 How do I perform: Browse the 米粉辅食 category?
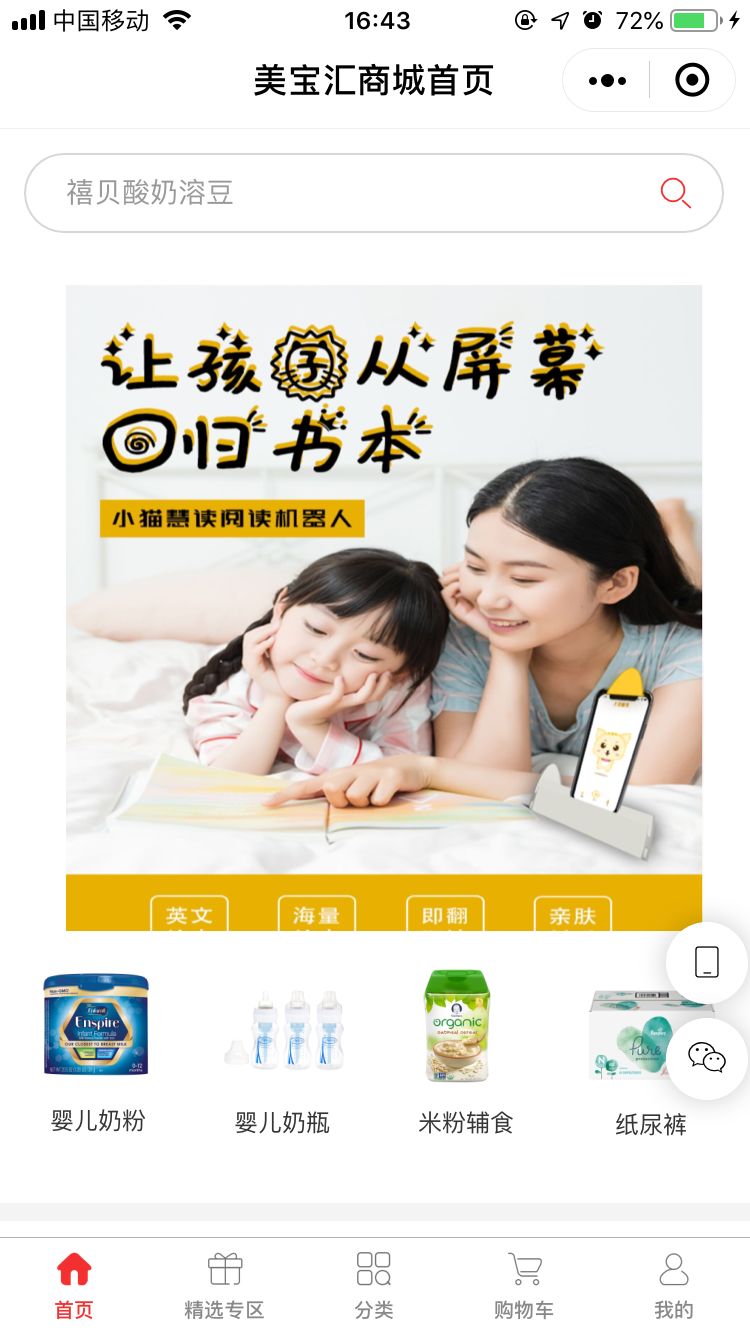pos(465,1052)
